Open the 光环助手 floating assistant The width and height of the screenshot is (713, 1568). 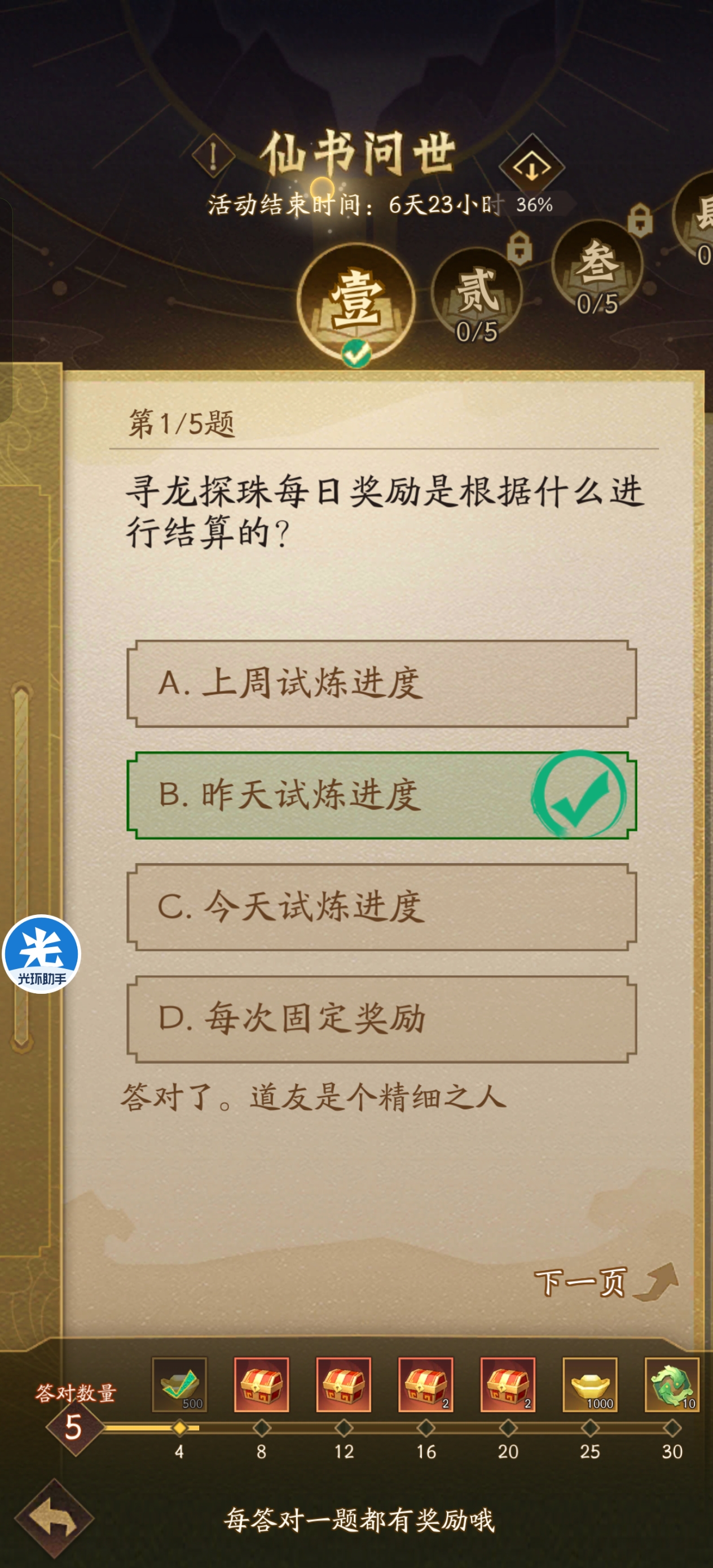pos(41,954)
